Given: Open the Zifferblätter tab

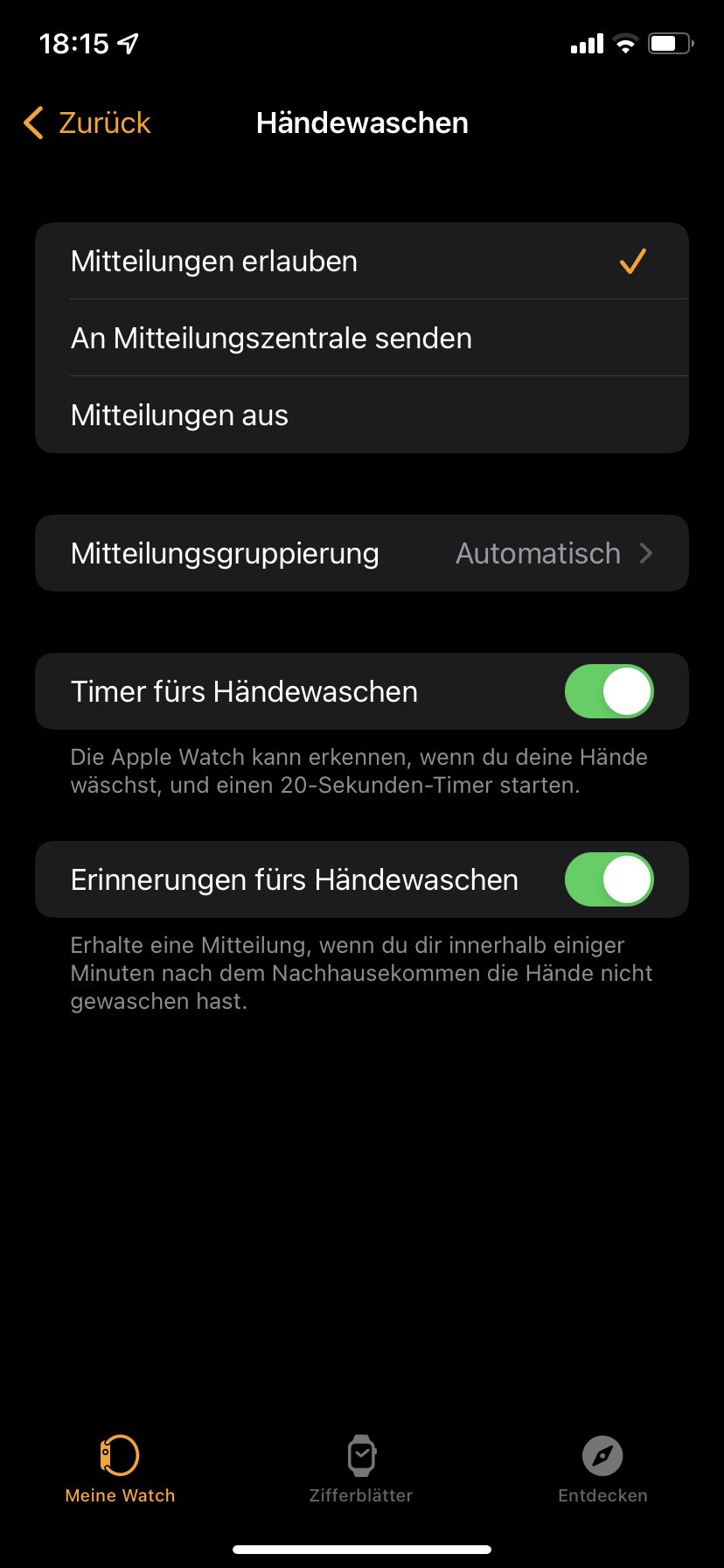Looking at the screenshot, I should coord(361,1470).
